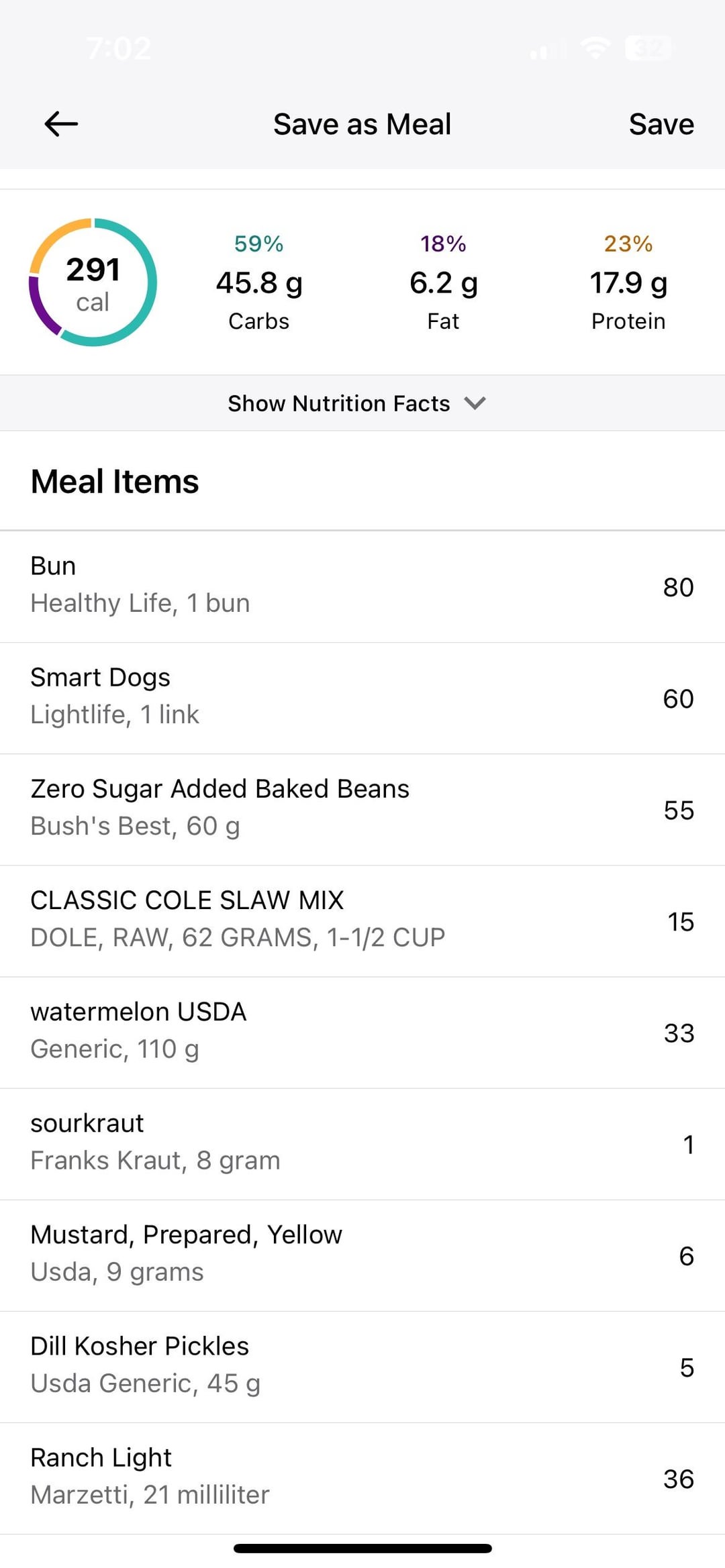
Task: Select Zero Sugar Added Baked Beans
Action: [x=362, y=810]
